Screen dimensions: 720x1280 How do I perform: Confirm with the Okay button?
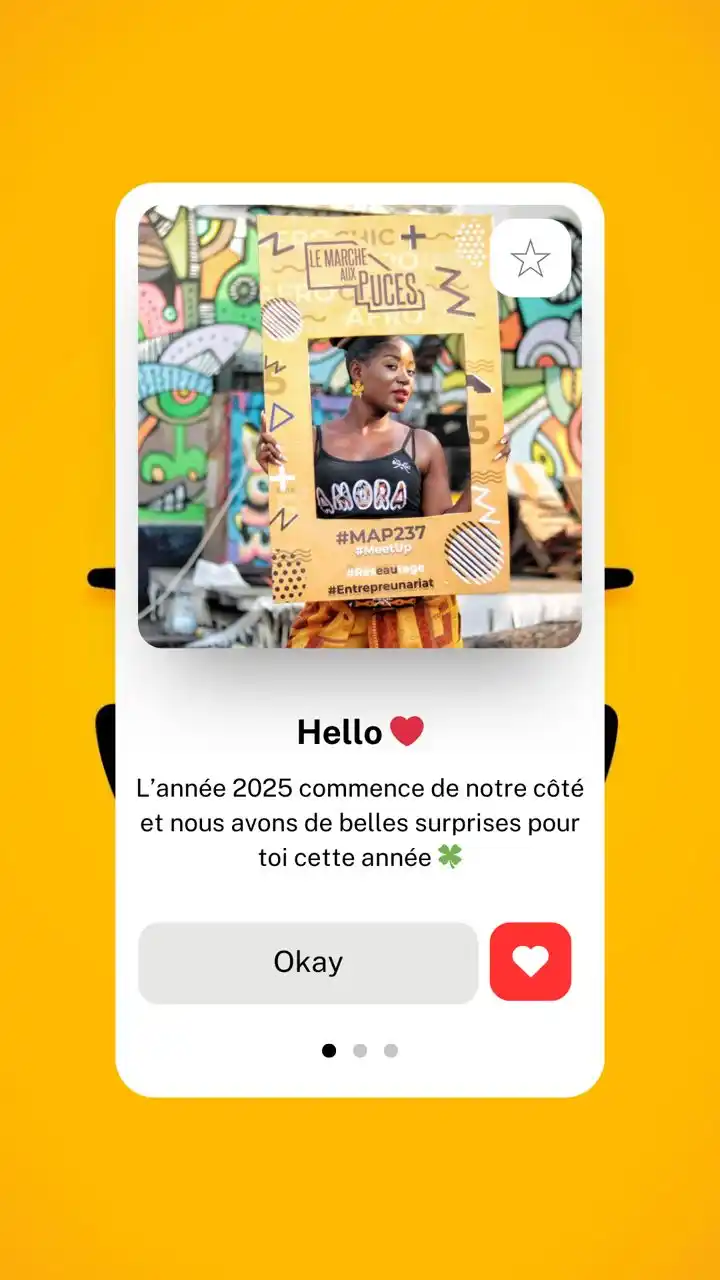point(308,962)
